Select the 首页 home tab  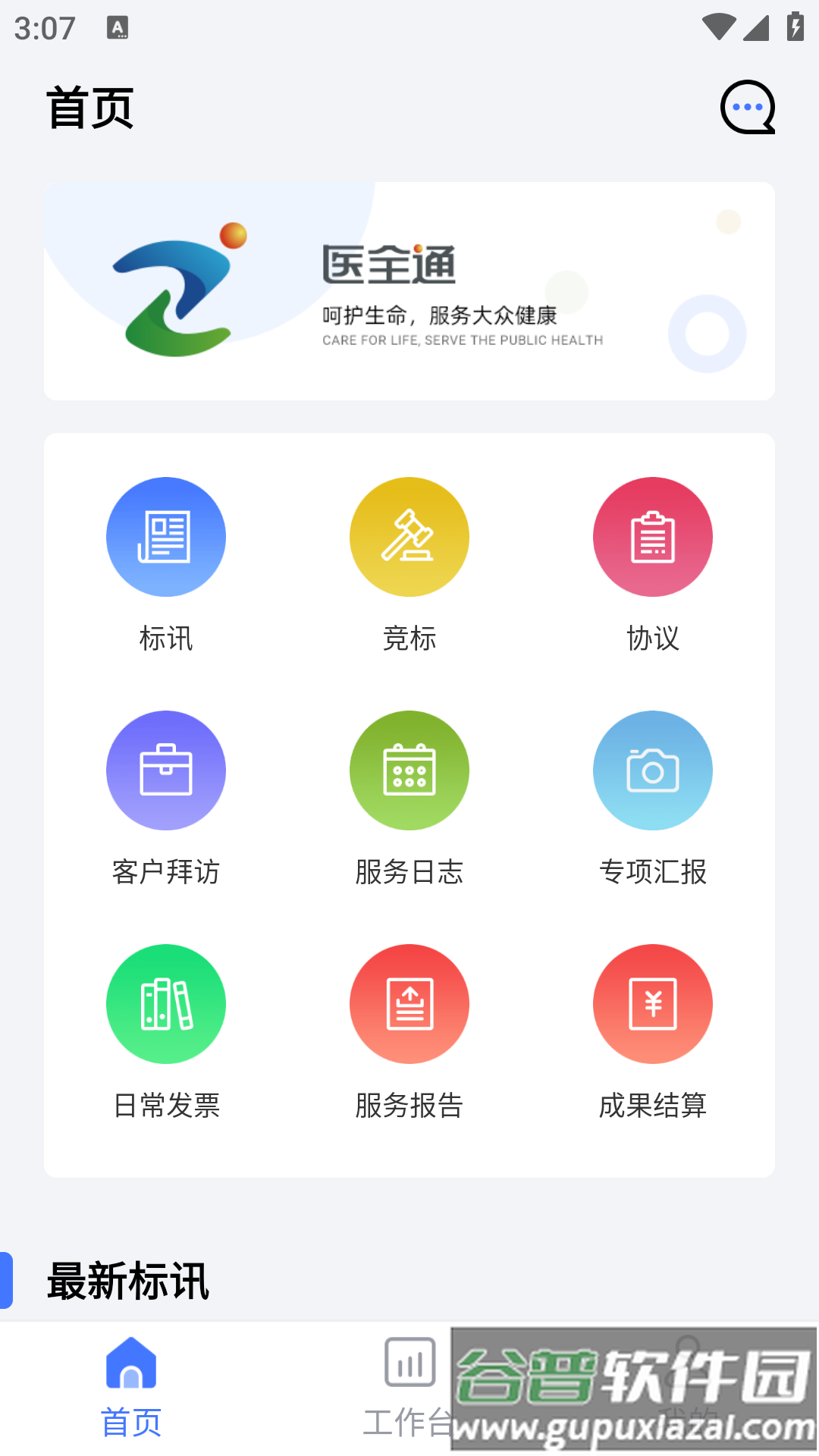131,1388
